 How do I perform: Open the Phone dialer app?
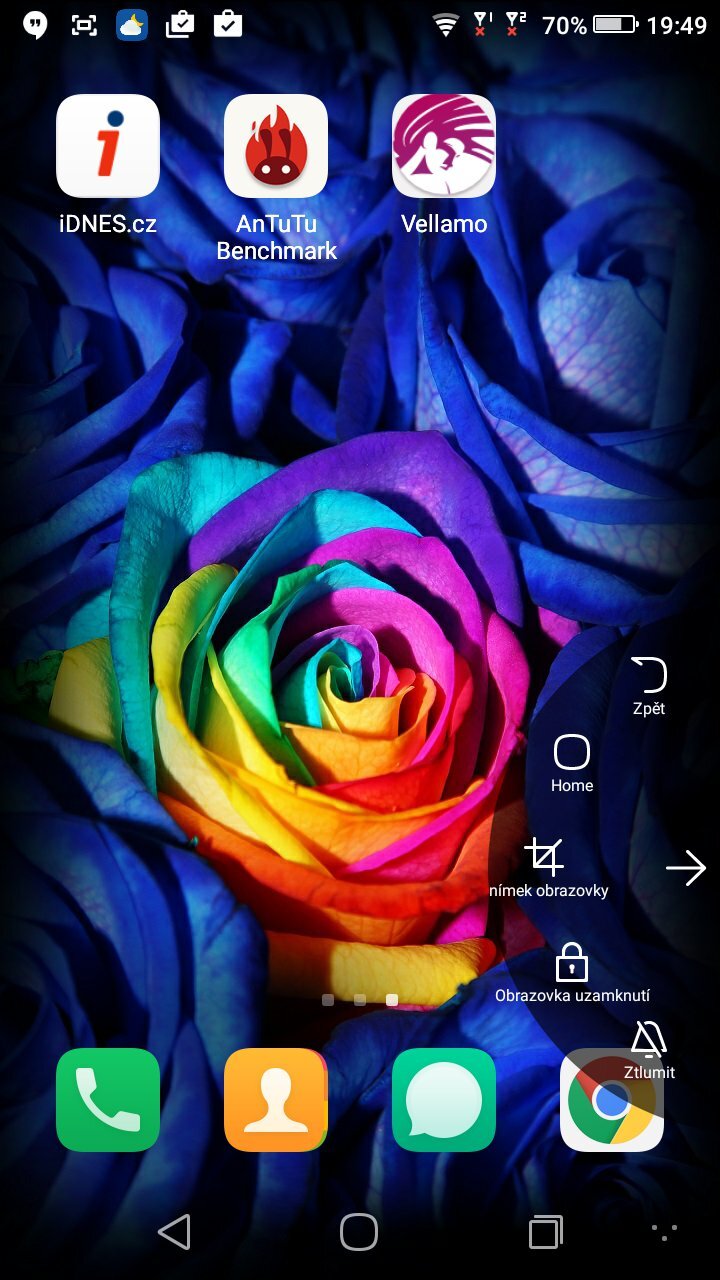pos(107,1100)
